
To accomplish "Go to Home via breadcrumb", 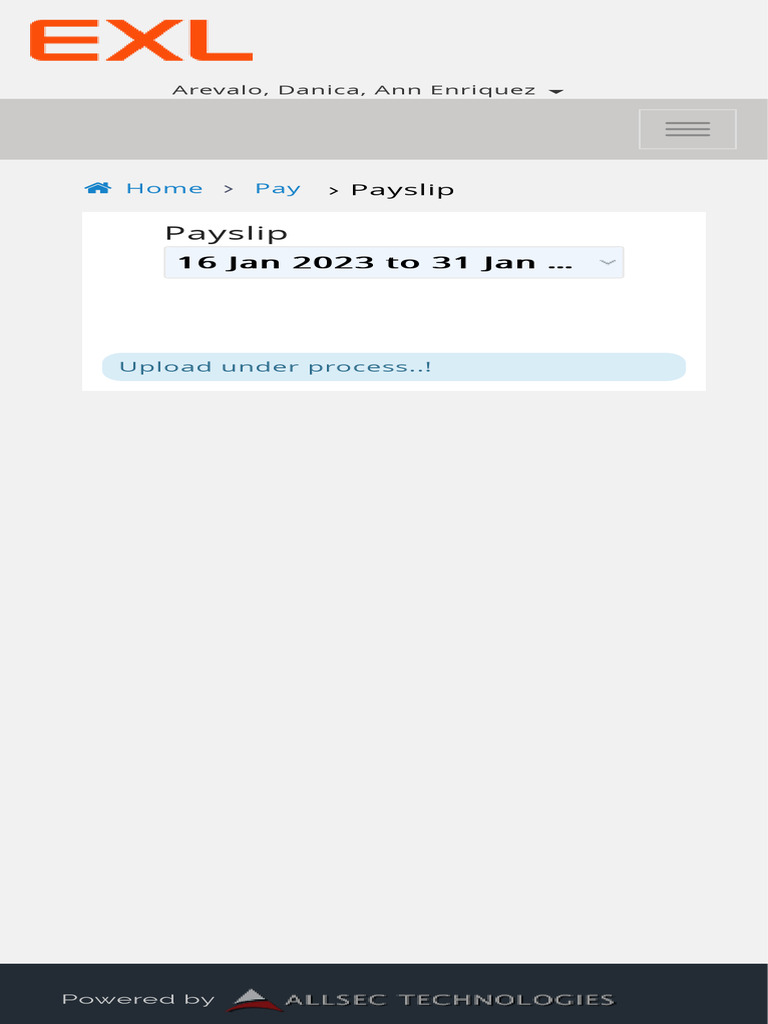I will 164,188.
